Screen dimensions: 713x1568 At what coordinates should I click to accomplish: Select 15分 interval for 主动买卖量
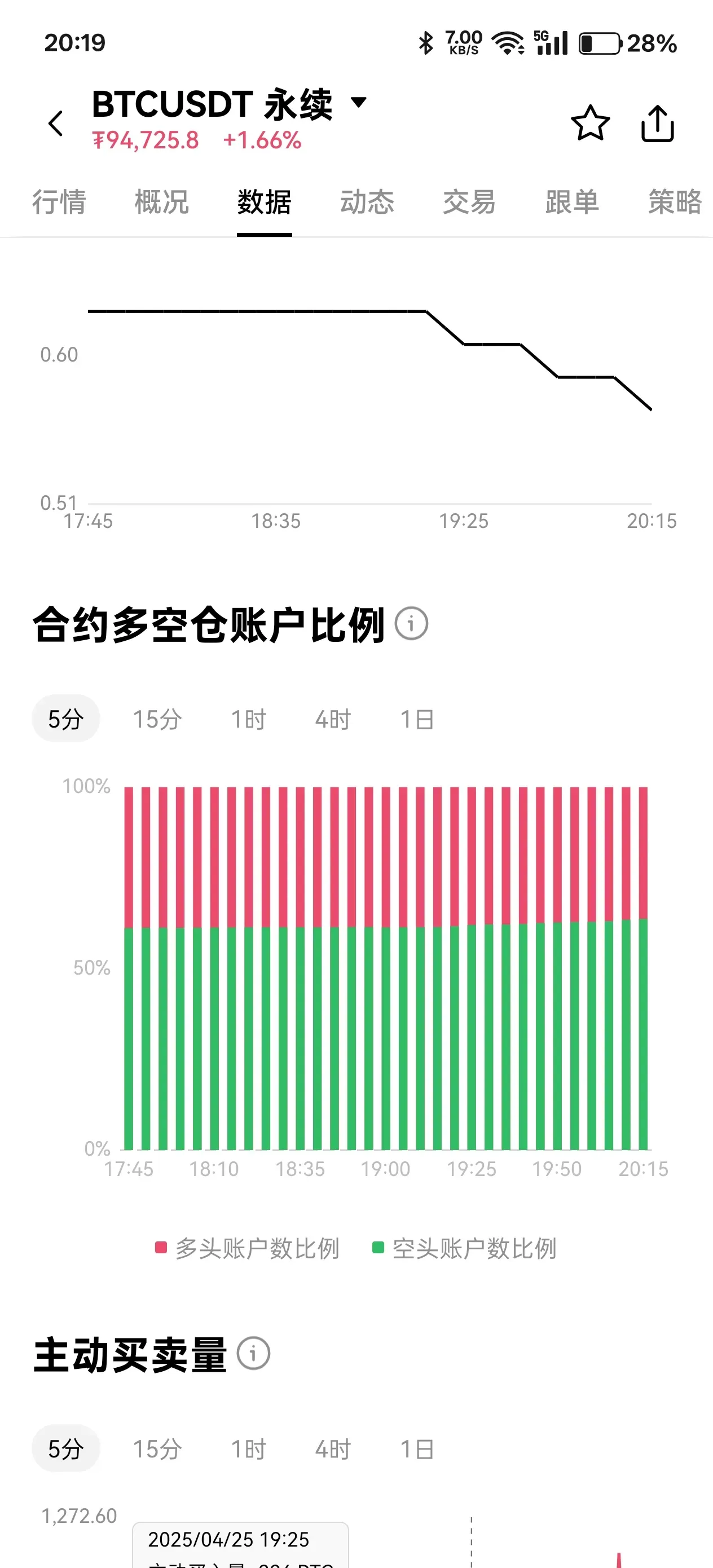(x=157, y=1448)
